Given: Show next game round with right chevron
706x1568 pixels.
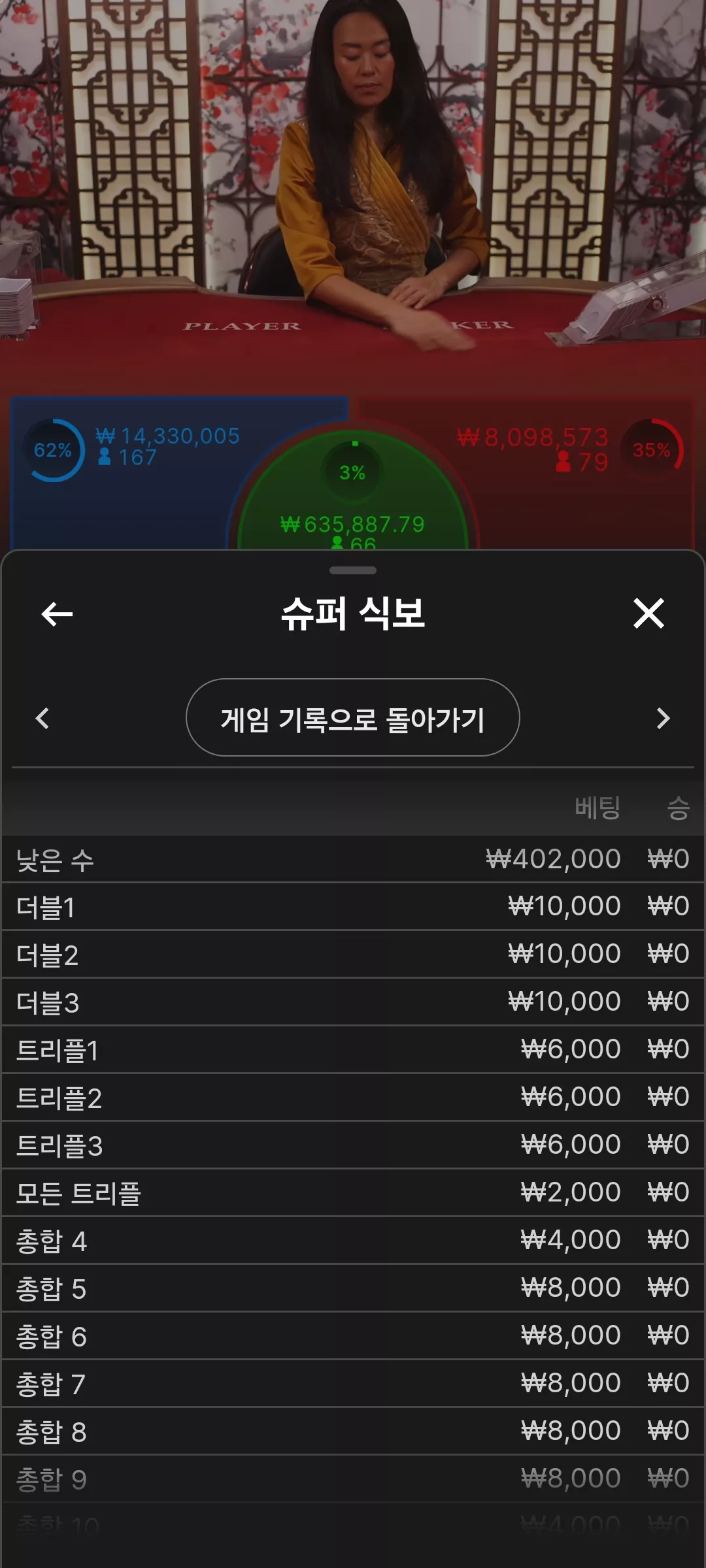Looking at the screenshot, I should pyautogui.click(x=663, y=718).
